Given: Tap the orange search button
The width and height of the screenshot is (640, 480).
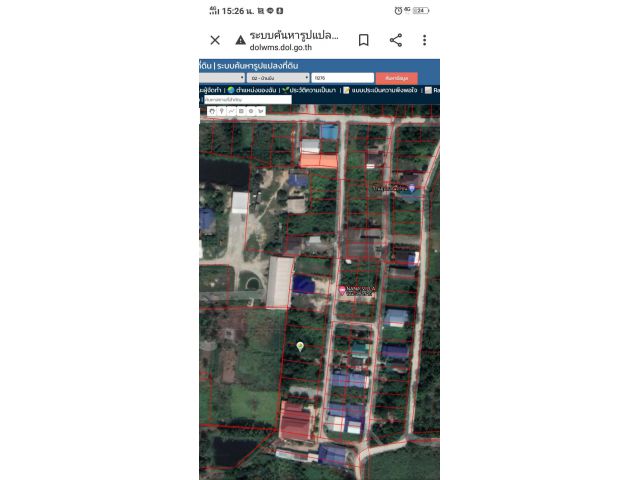Looking at the screenshot, I should [x=396, y=77].
